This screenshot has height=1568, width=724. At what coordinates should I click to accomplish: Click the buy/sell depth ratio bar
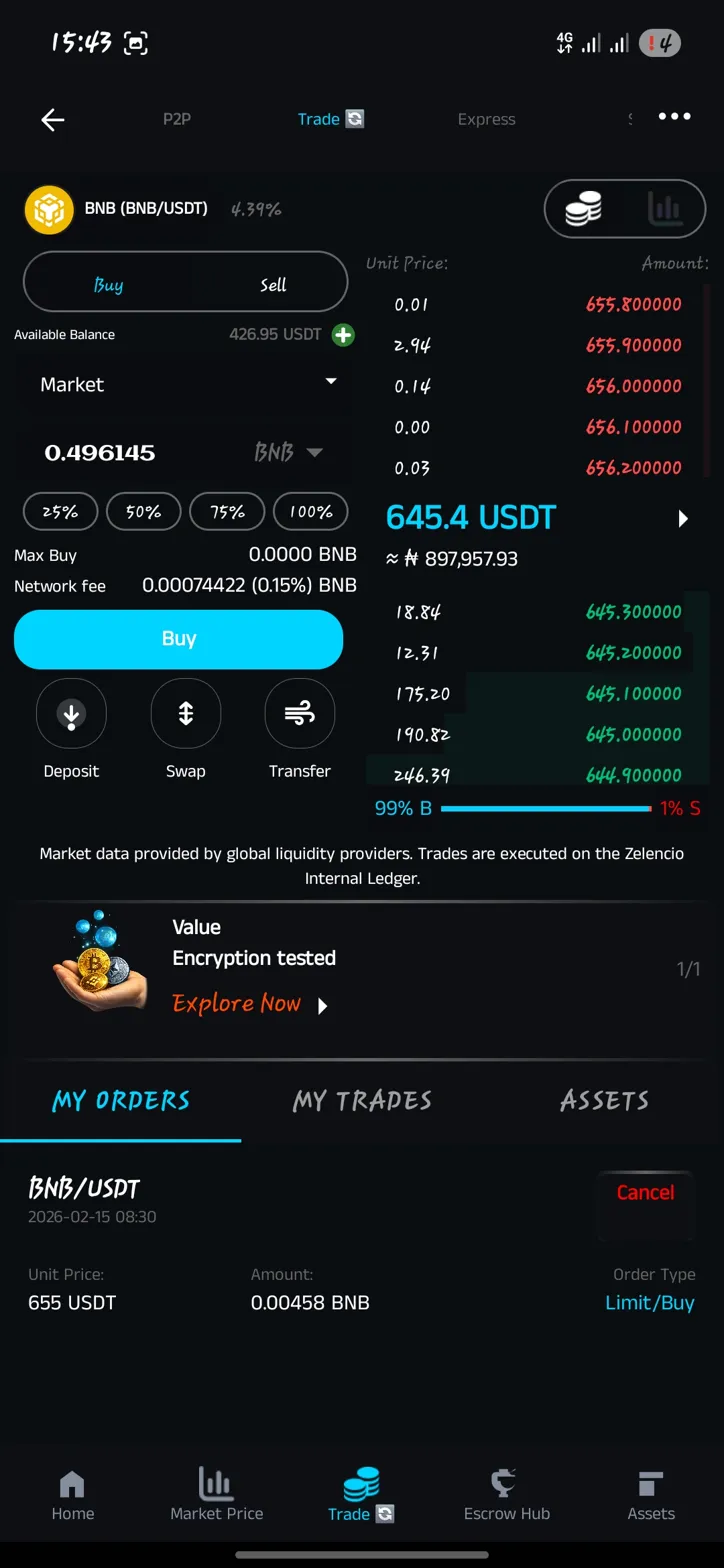548,811
